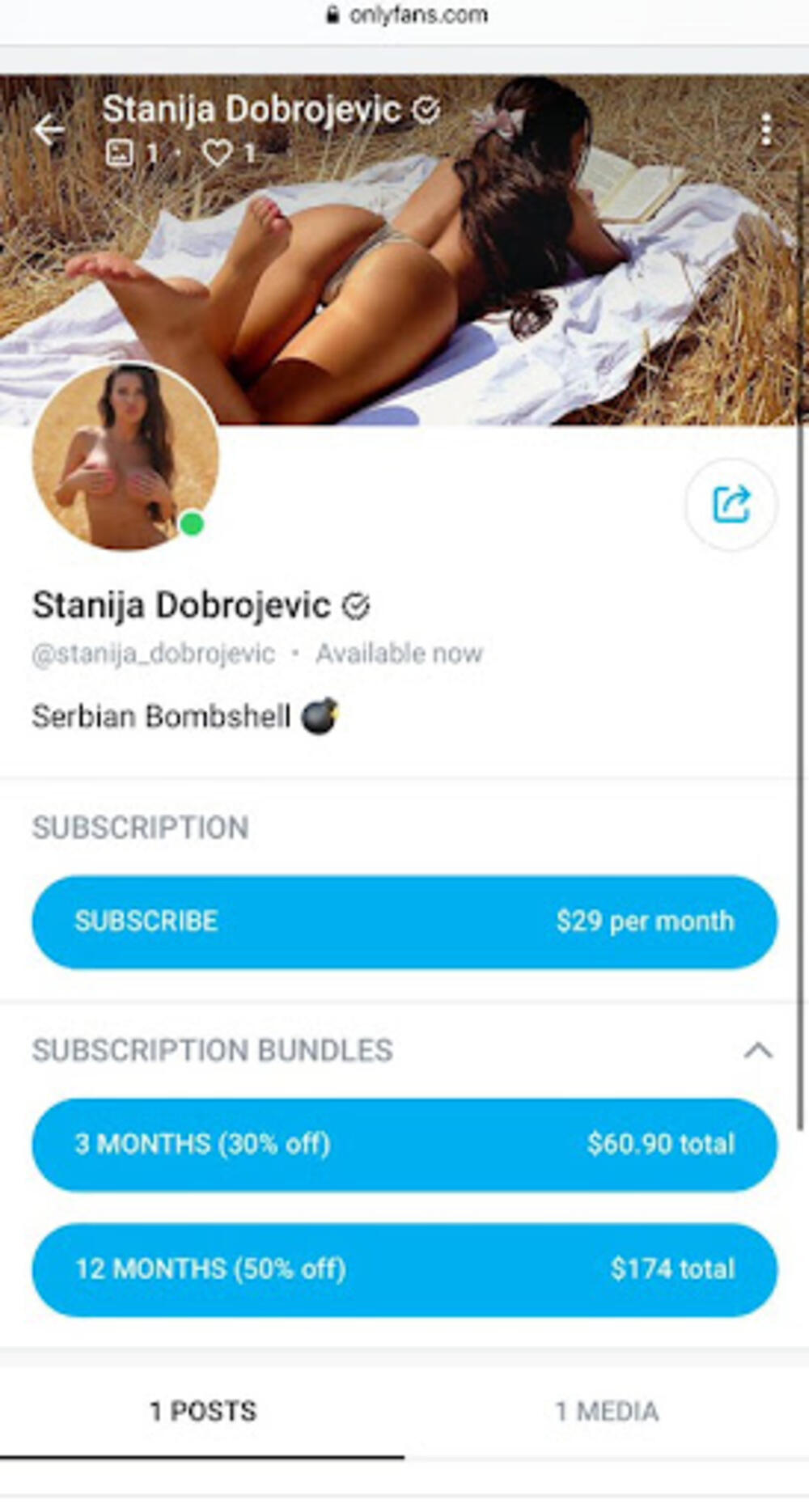The width and height of the screenshot is (809, 1512).
Task: Select the 12 months bundle
Action: (x=404, y=1268)
